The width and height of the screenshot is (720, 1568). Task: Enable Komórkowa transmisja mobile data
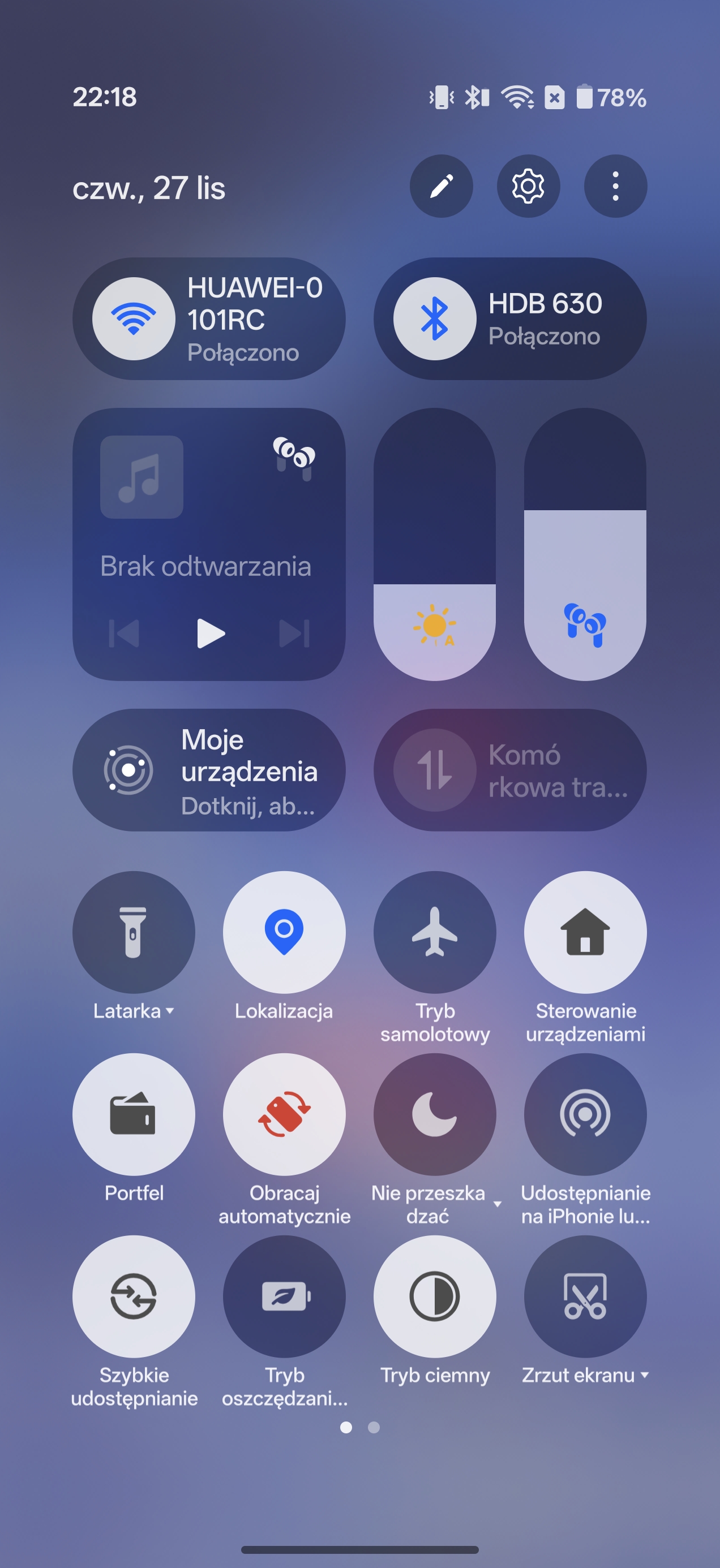[435, 770]
